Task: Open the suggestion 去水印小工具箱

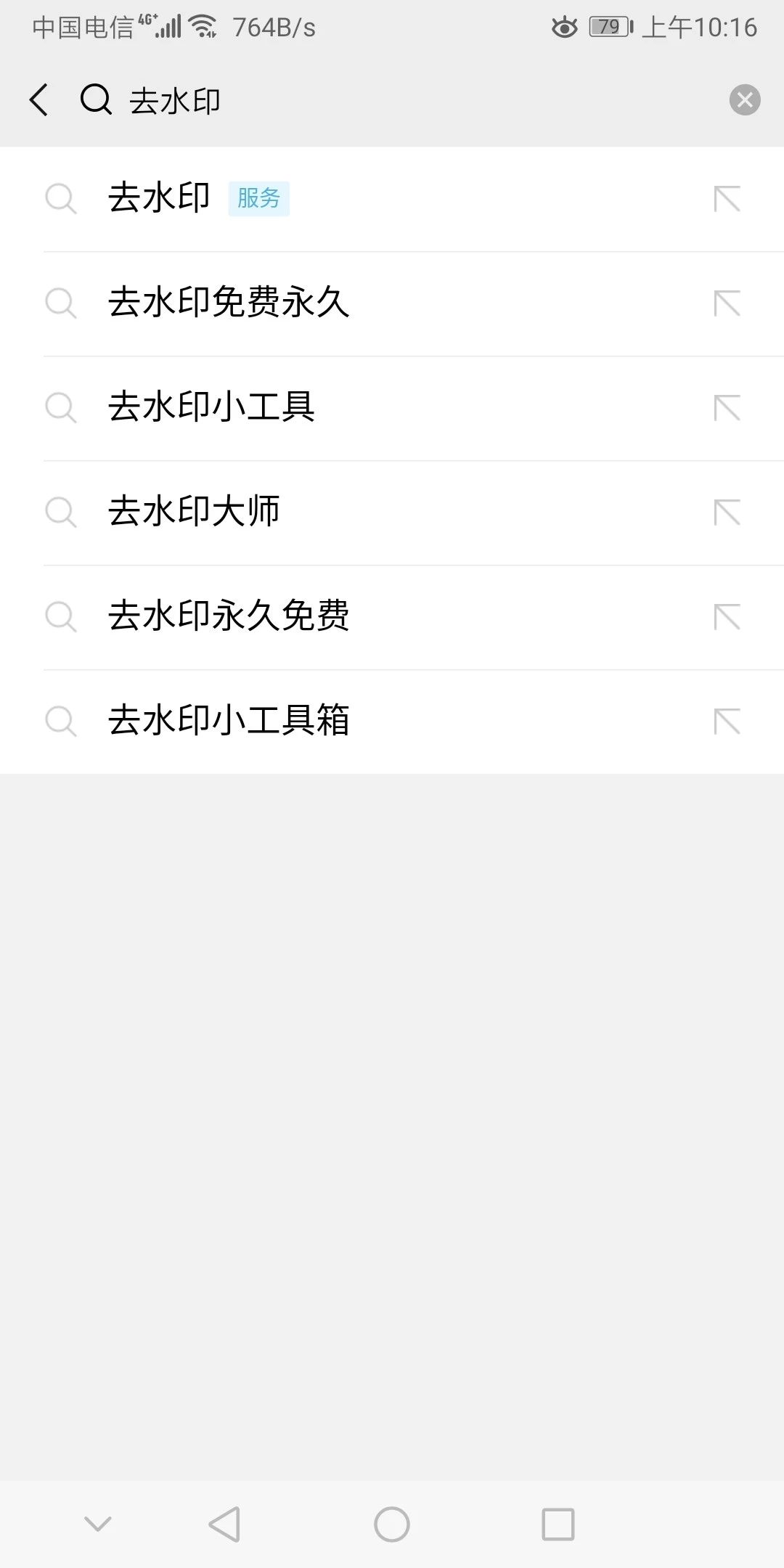Action: point(392,722)
